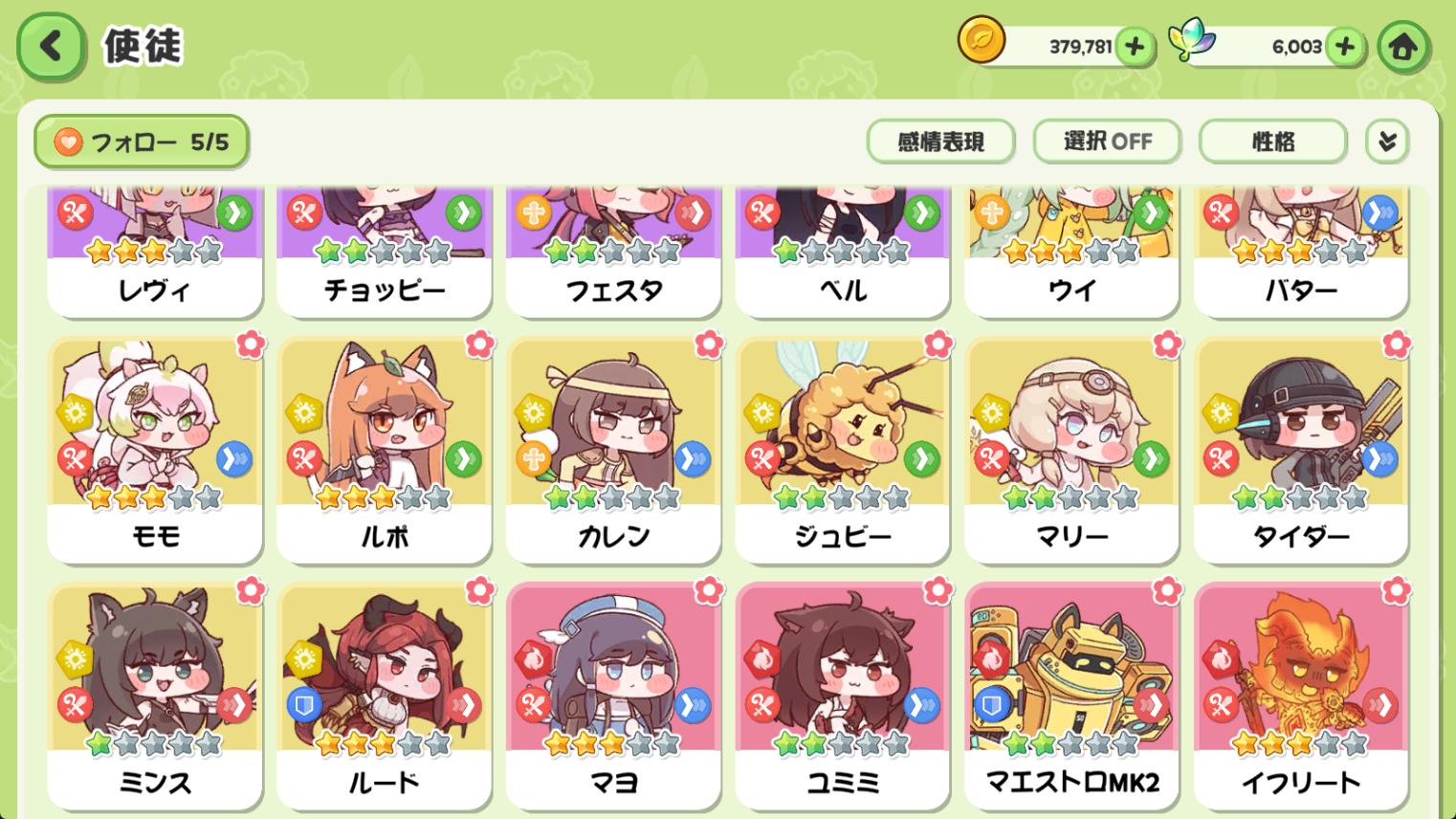Toggle the 選択 OFF selection mode
This screenshot has height=819, width=1456.
(1107, 142)
